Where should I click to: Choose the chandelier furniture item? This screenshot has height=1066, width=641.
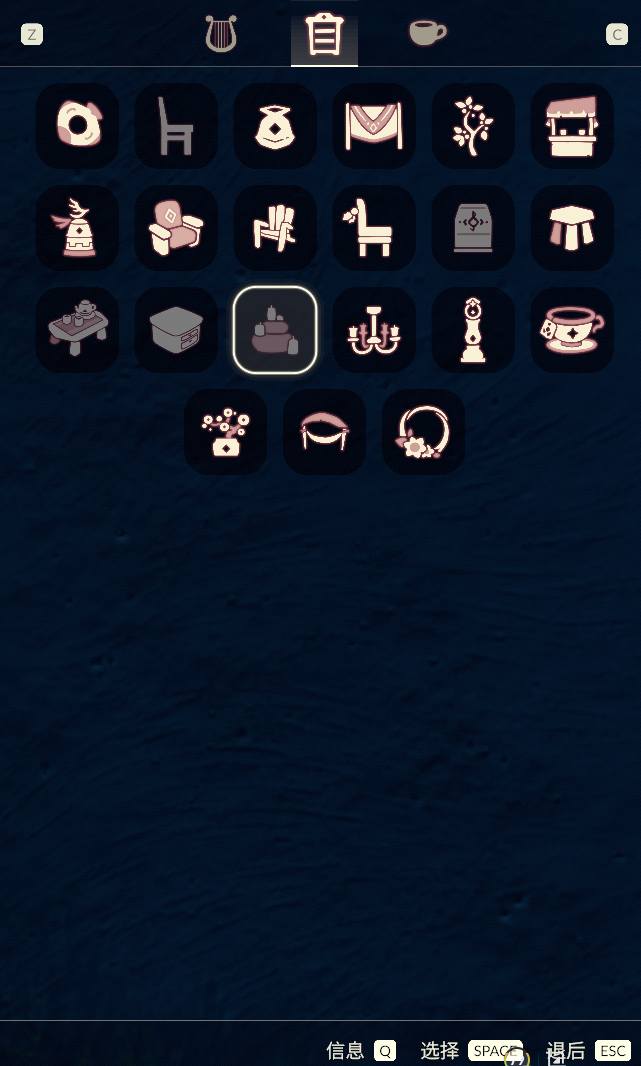(374, 330)
